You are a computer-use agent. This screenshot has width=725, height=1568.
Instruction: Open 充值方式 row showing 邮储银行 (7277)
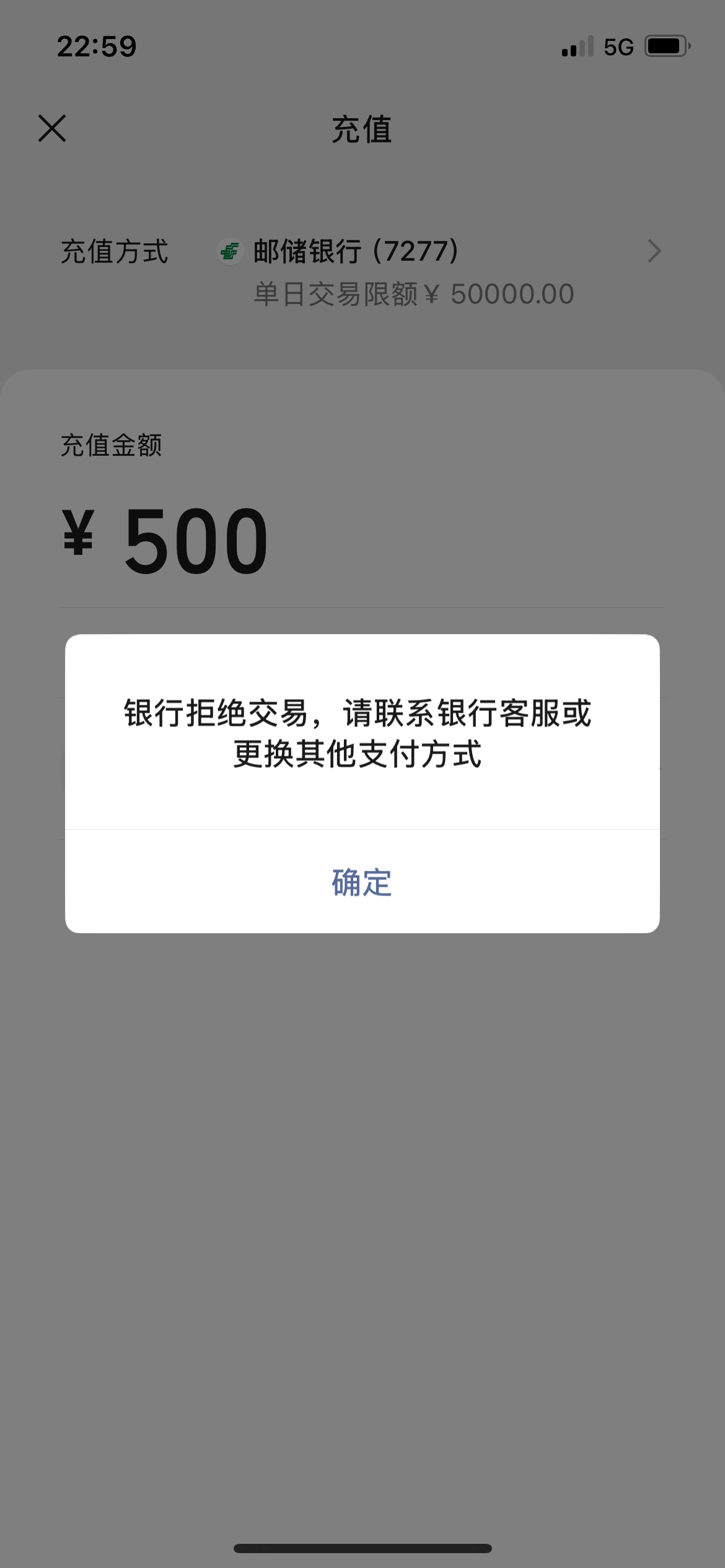coord(362,271)
